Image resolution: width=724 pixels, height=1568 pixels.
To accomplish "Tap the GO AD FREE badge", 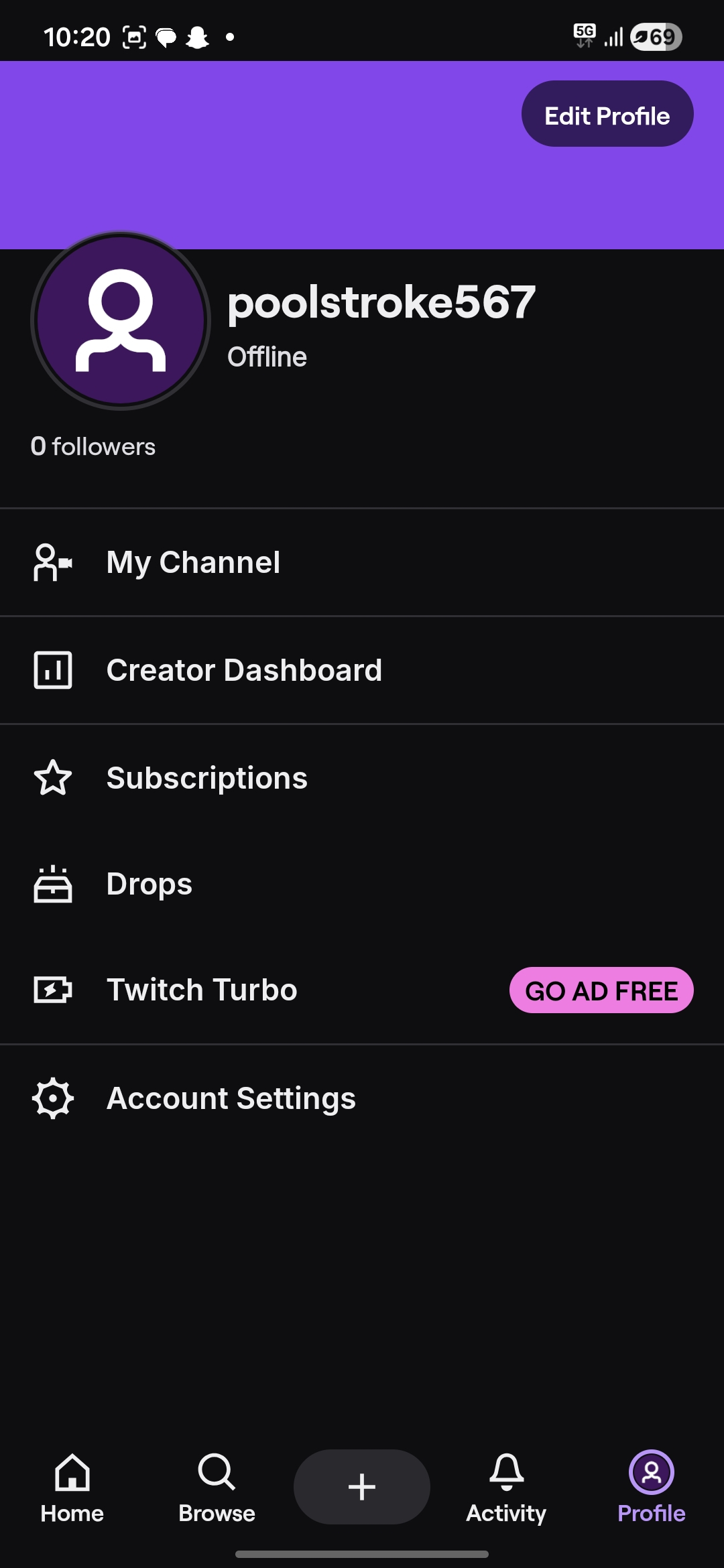I will pos(601,990).
